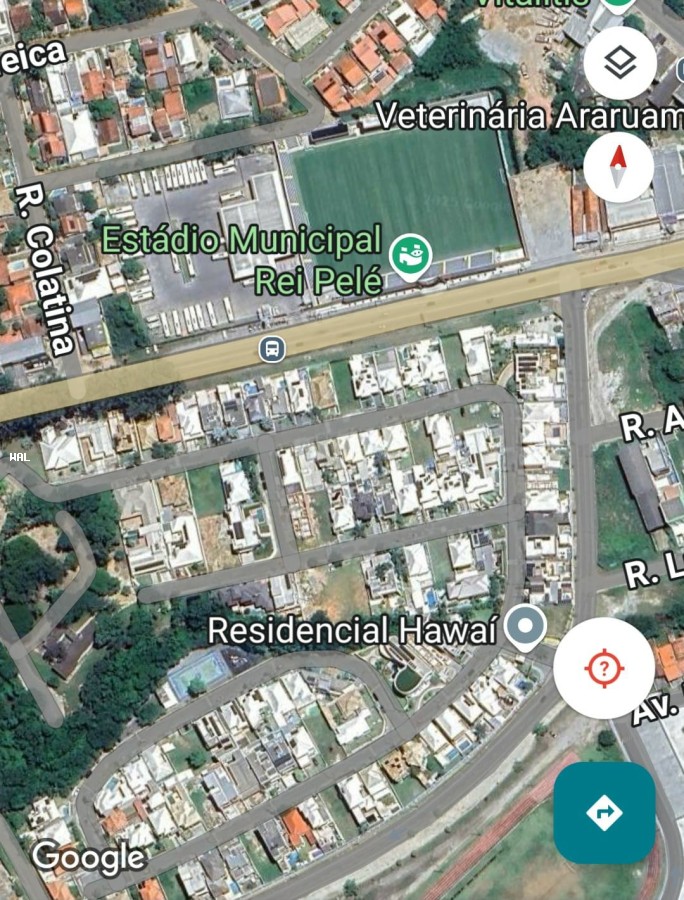Open the map layers selector
684x900 pixels.
pos(620,64)
